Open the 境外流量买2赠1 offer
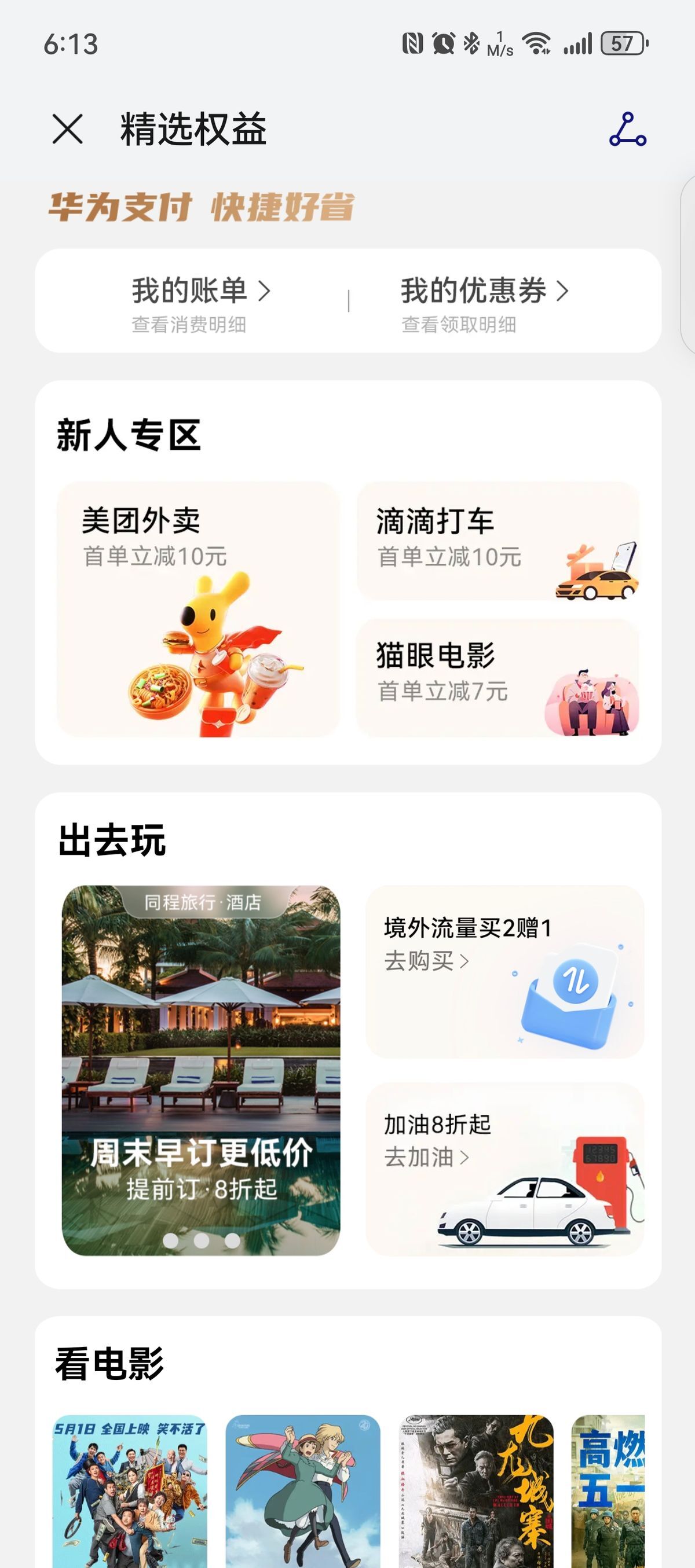The image size is (695, 1568). pos(505,971)
